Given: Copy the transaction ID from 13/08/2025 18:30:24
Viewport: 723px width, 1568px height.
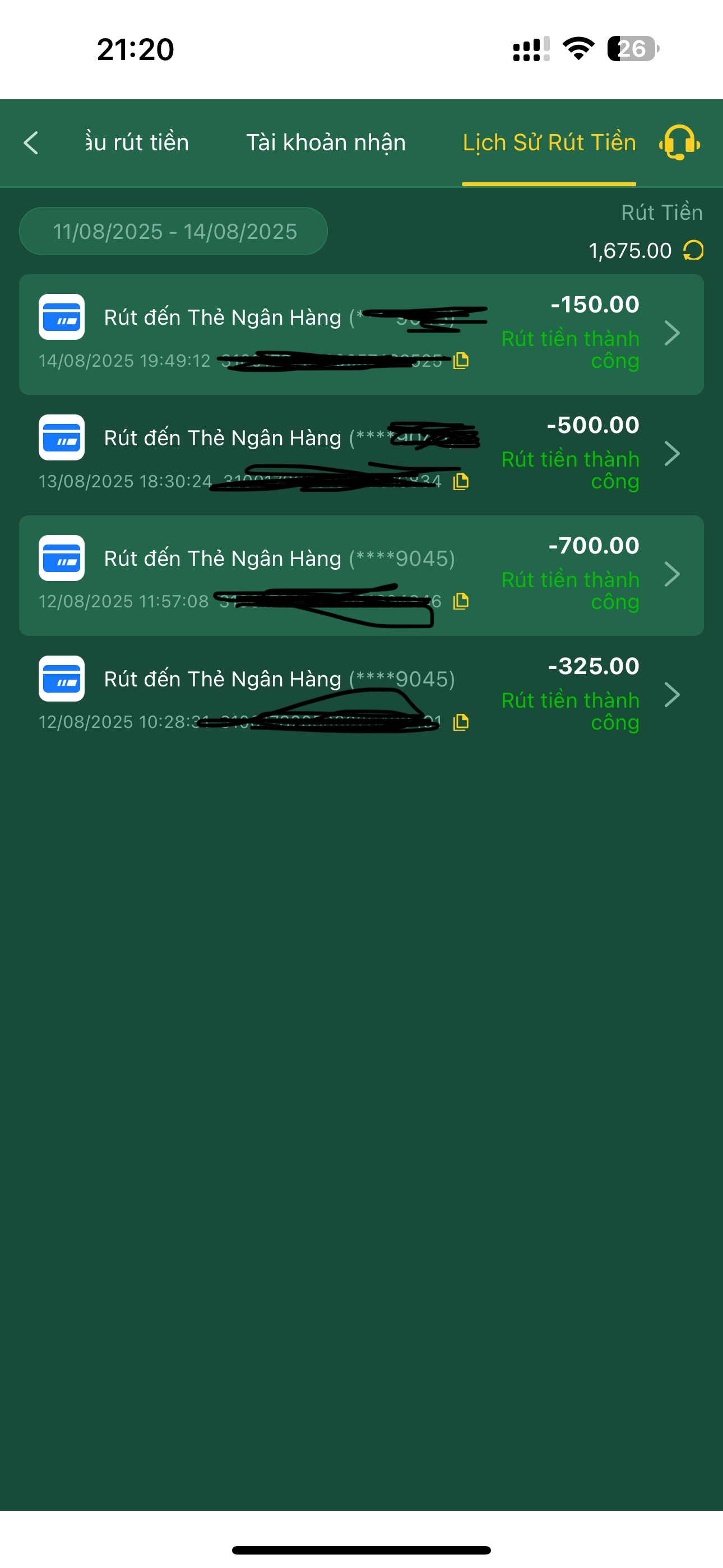Looking at the screenshot, I should [461, 482].
